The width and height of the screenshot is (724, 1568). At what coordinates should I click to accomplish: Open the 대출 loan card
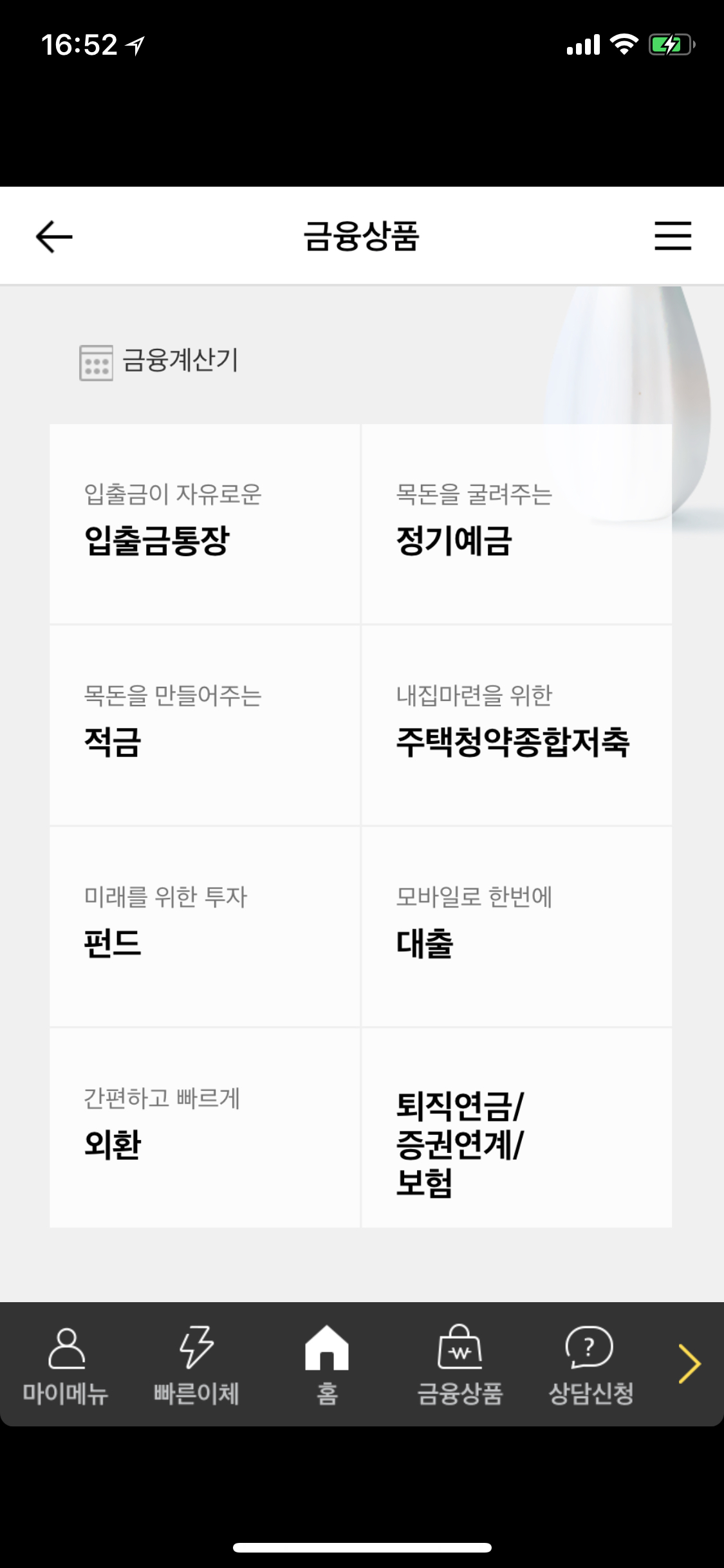pyautogui.click(x=517, y=927)
